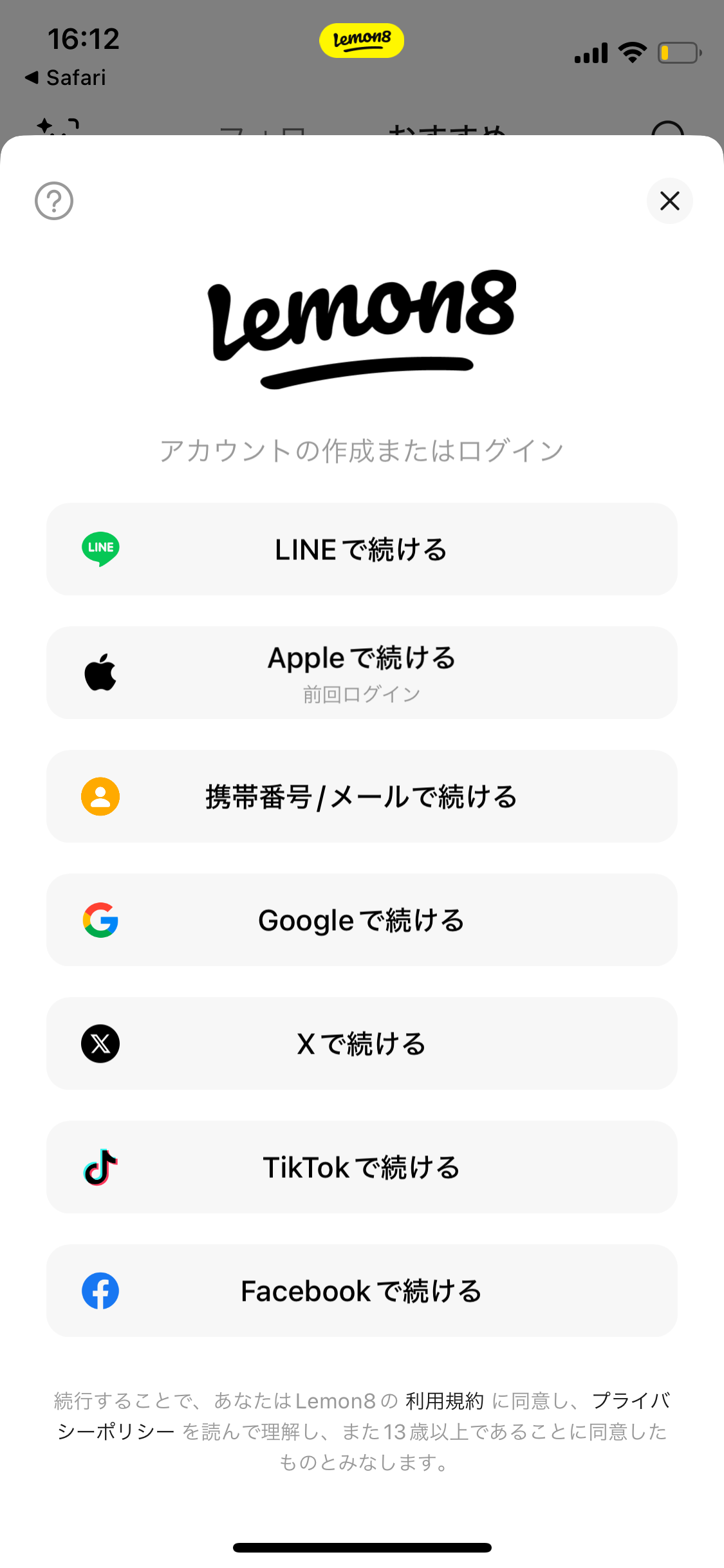
Task: Choose Apple to continue logging in
Action: [362, 673]
